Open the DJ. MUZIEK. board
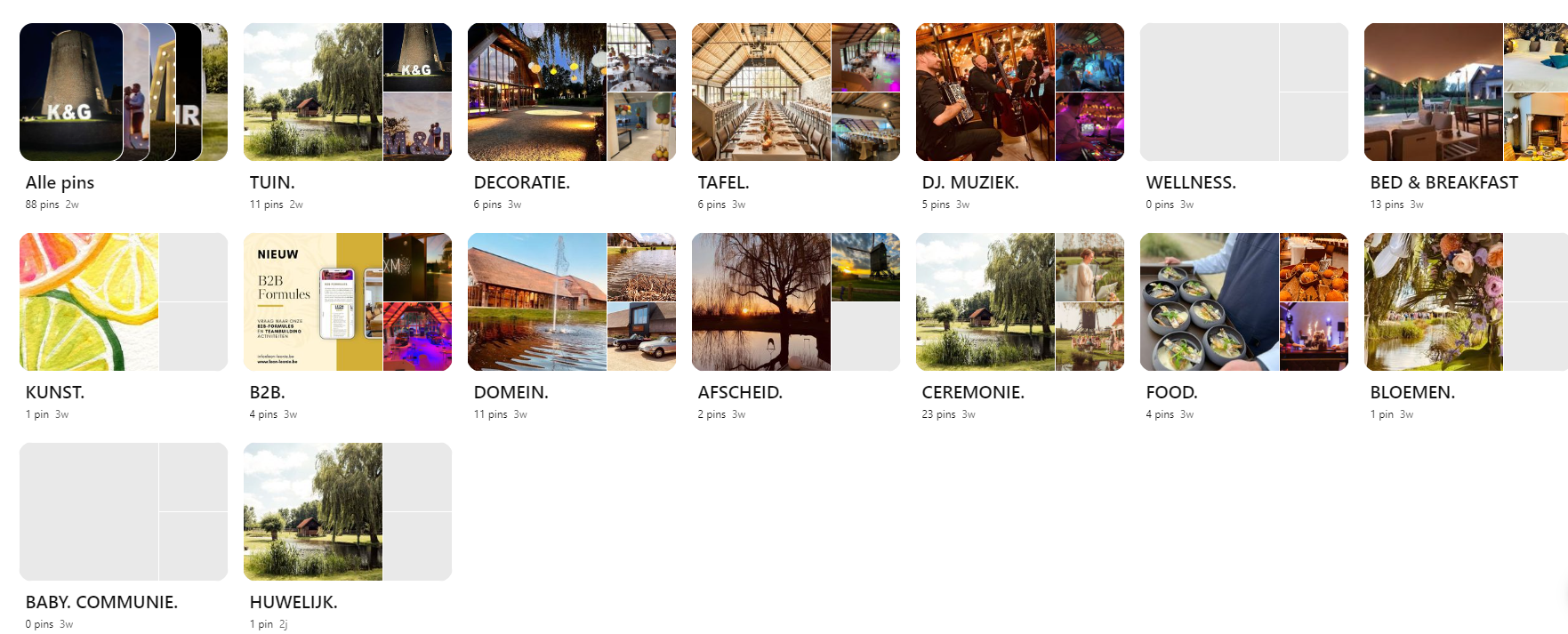 pos(1020,92)
